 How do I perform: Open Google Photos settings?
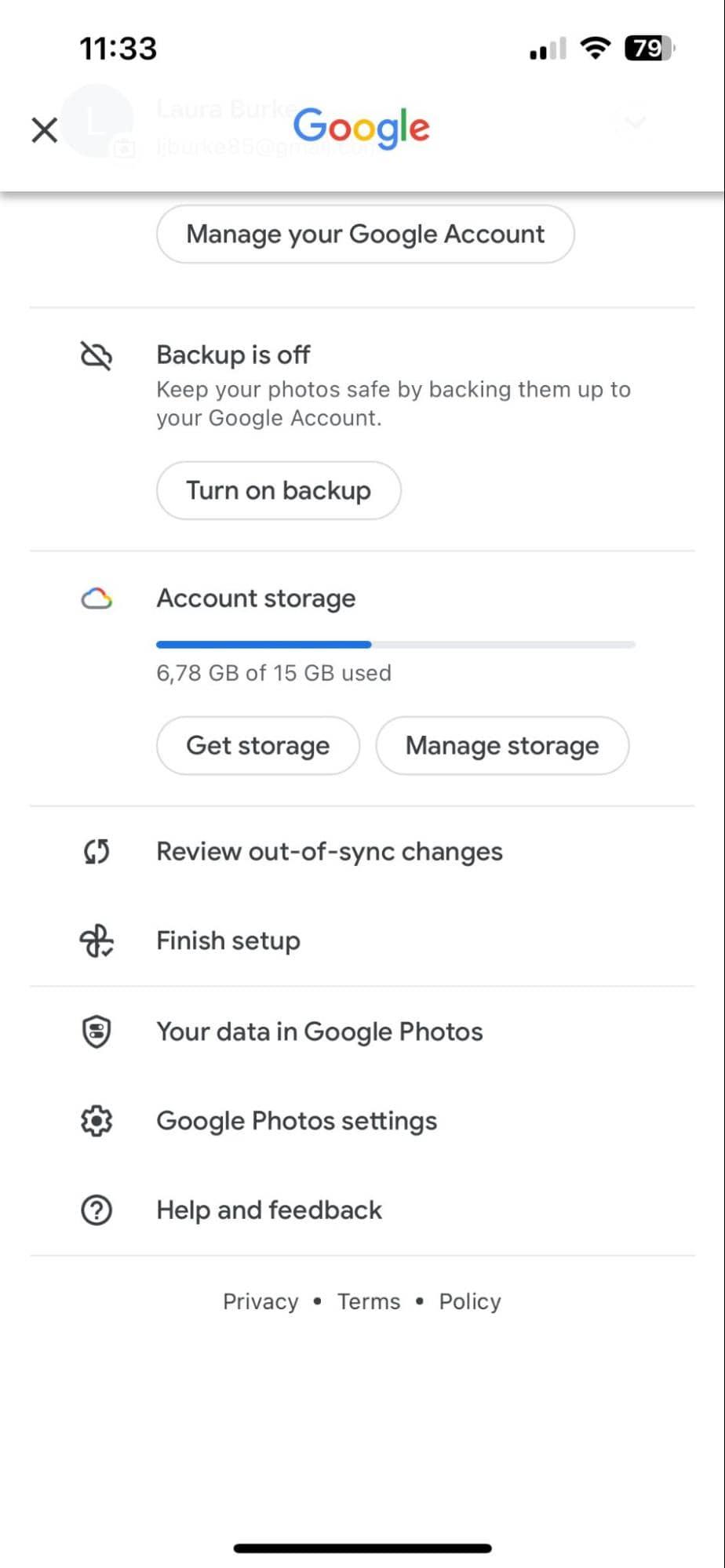(x=297, y=1121)
